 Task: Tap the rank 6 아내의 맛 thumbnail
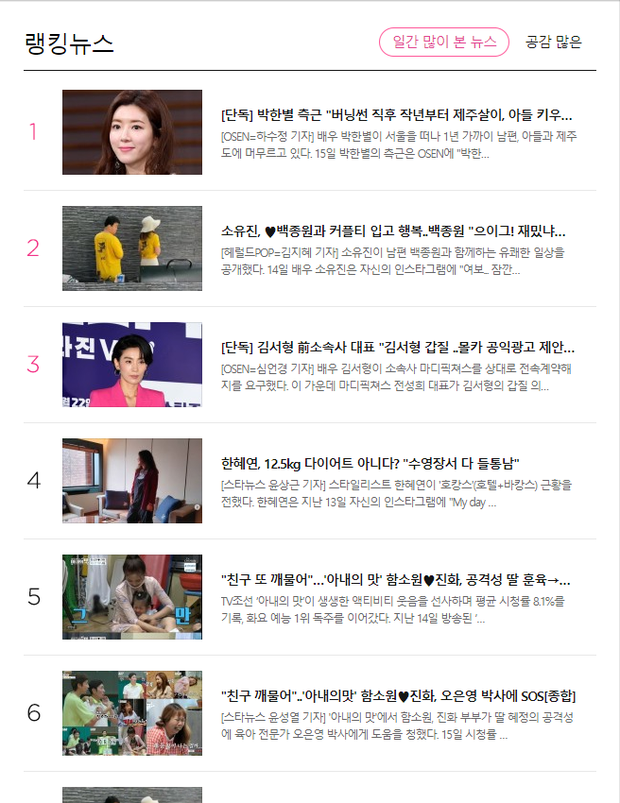(132, 712)
